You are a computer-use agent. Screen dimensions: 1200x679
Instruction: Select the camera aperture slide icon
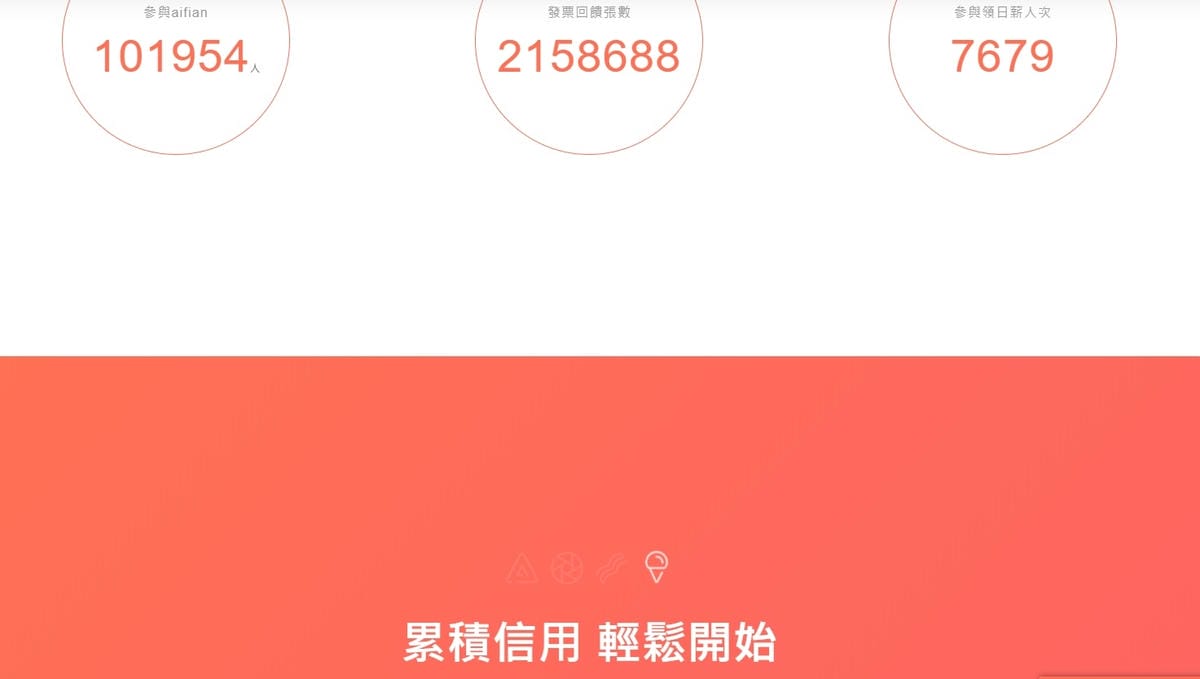click(566, 569)
